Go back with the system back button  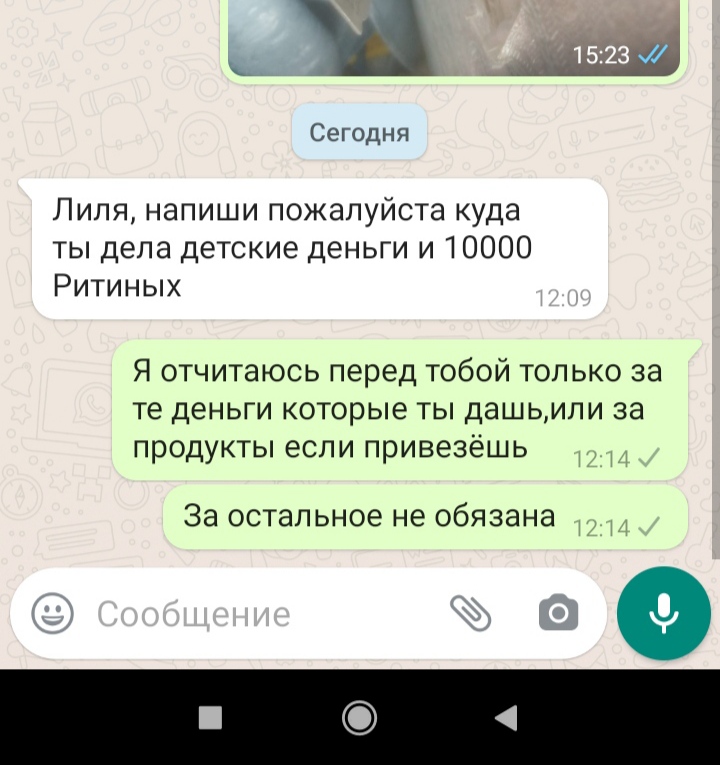coord(507,716)
